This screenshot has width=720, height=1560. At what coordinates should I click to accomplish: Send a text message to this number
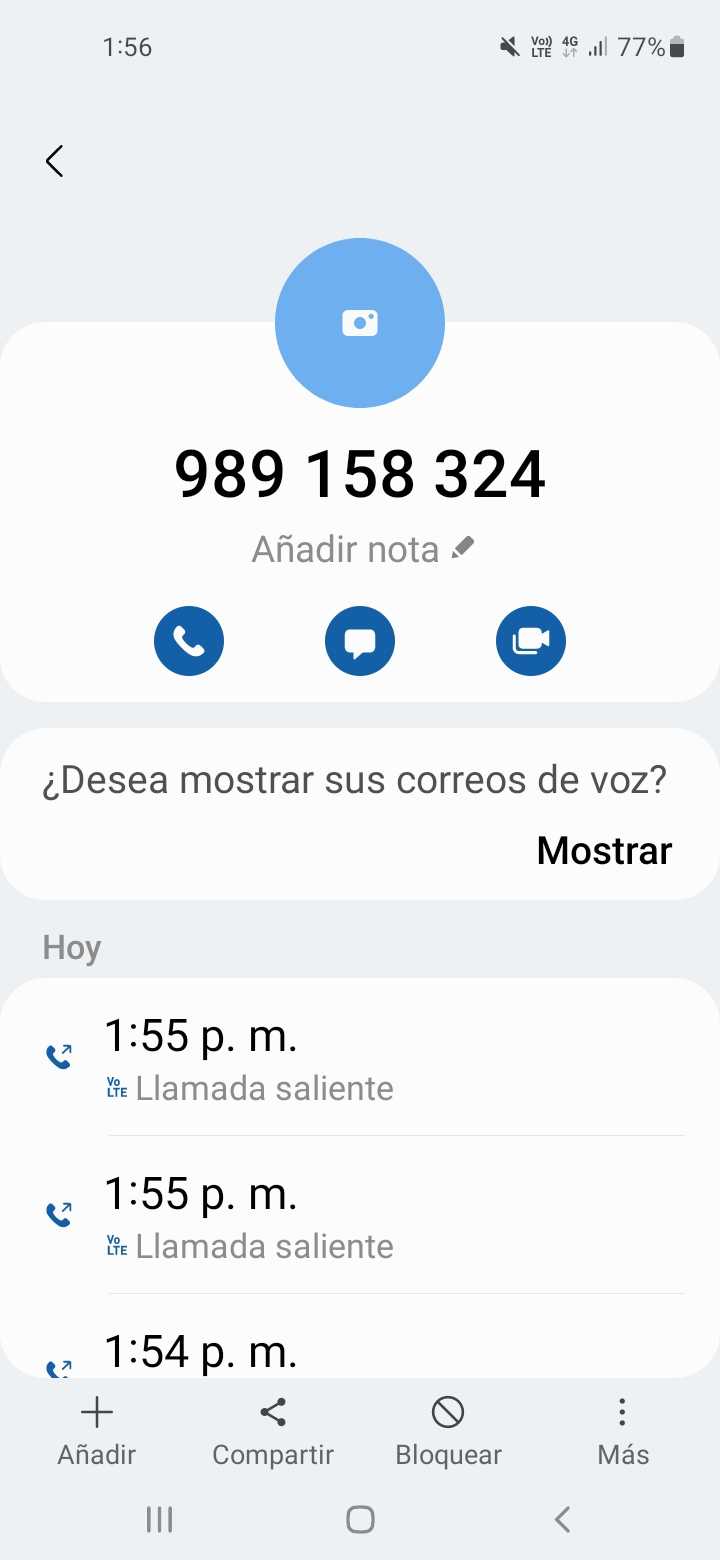[x=360, y=641]
